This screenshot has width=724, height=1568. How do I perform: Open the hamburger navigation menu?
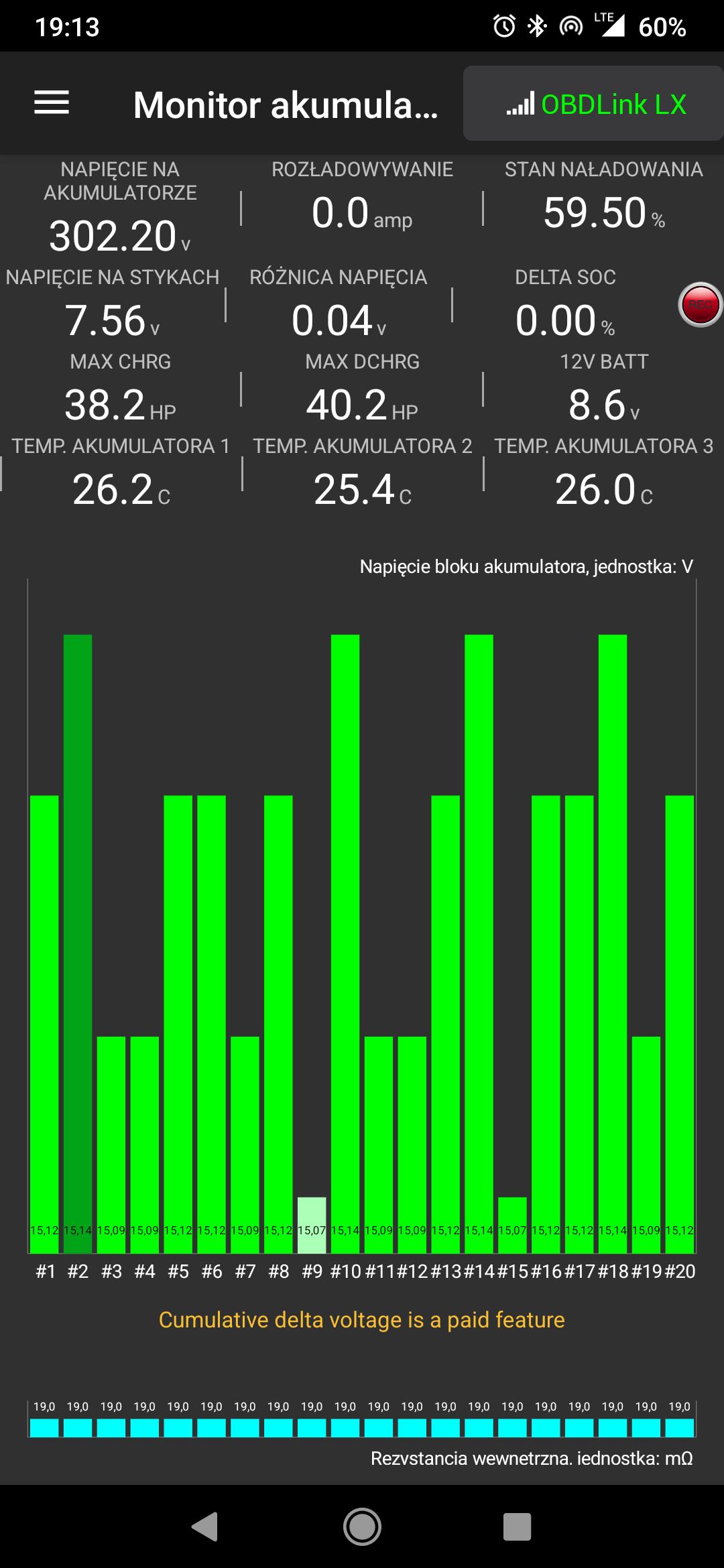(x=52, y=103)
